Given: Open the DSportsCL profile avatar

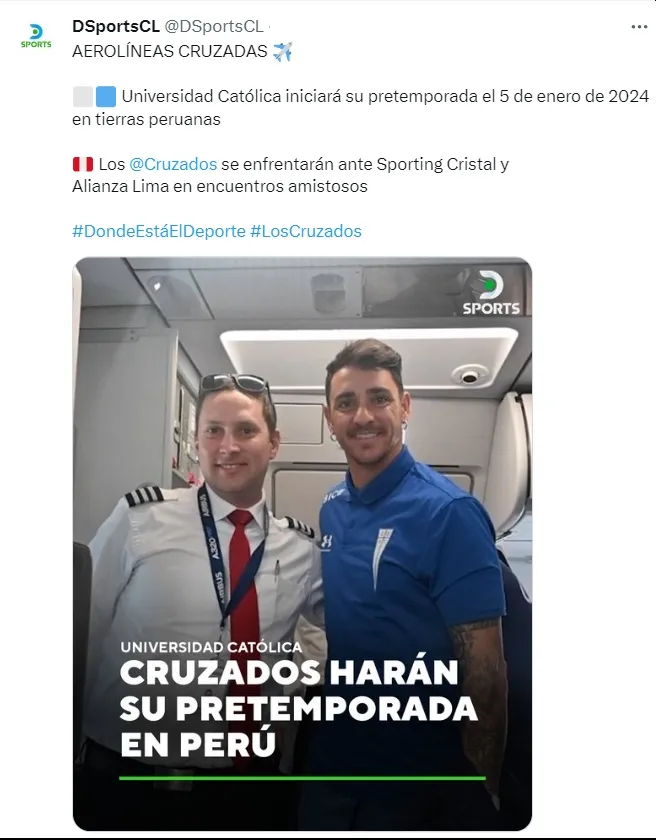Looking at the screenshot, I should tap(36, 36).
